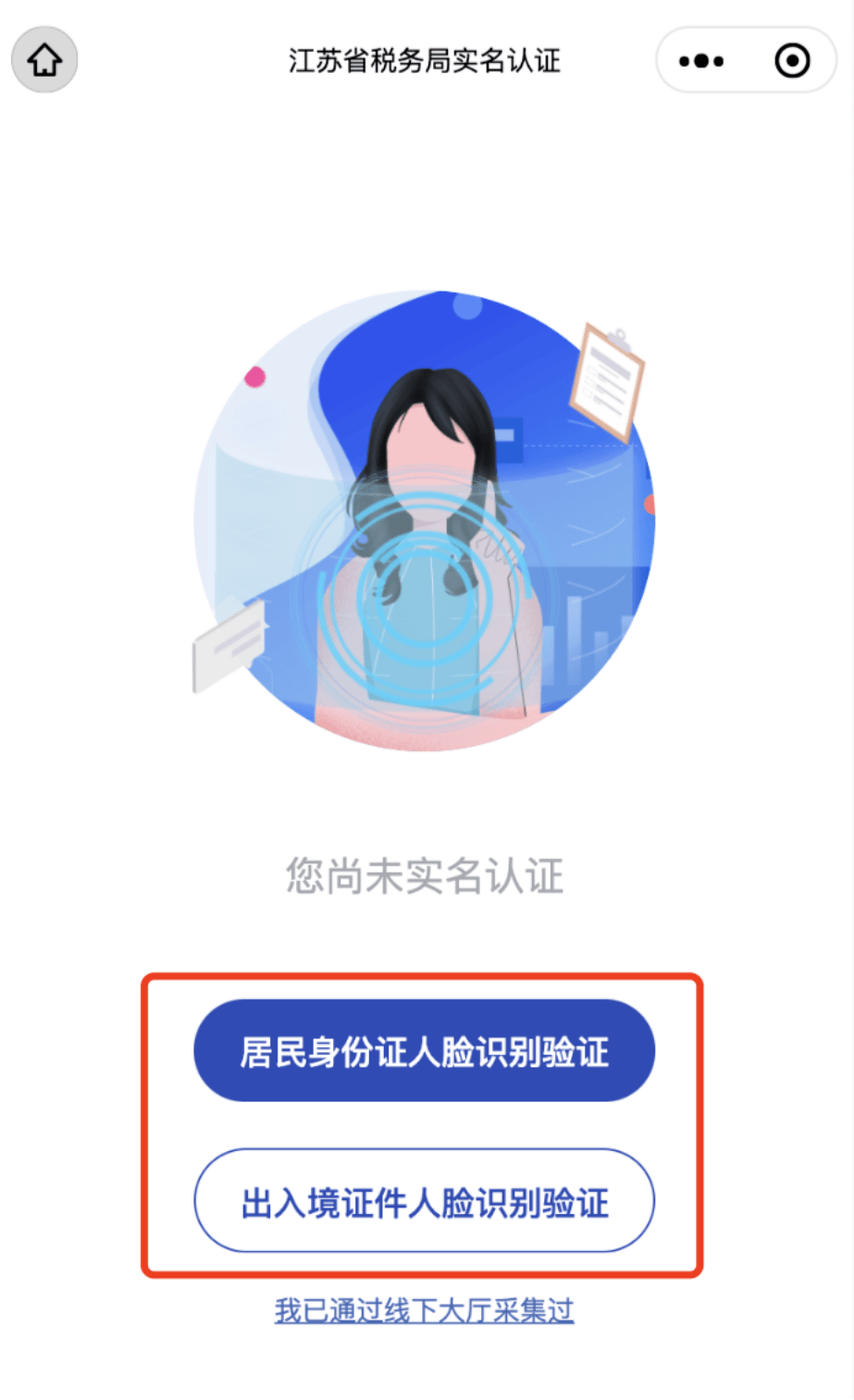Open the 我已通过线下大厅采集过 link
The width and height of the screenshot is (854, 1400).
[424, 1310]
